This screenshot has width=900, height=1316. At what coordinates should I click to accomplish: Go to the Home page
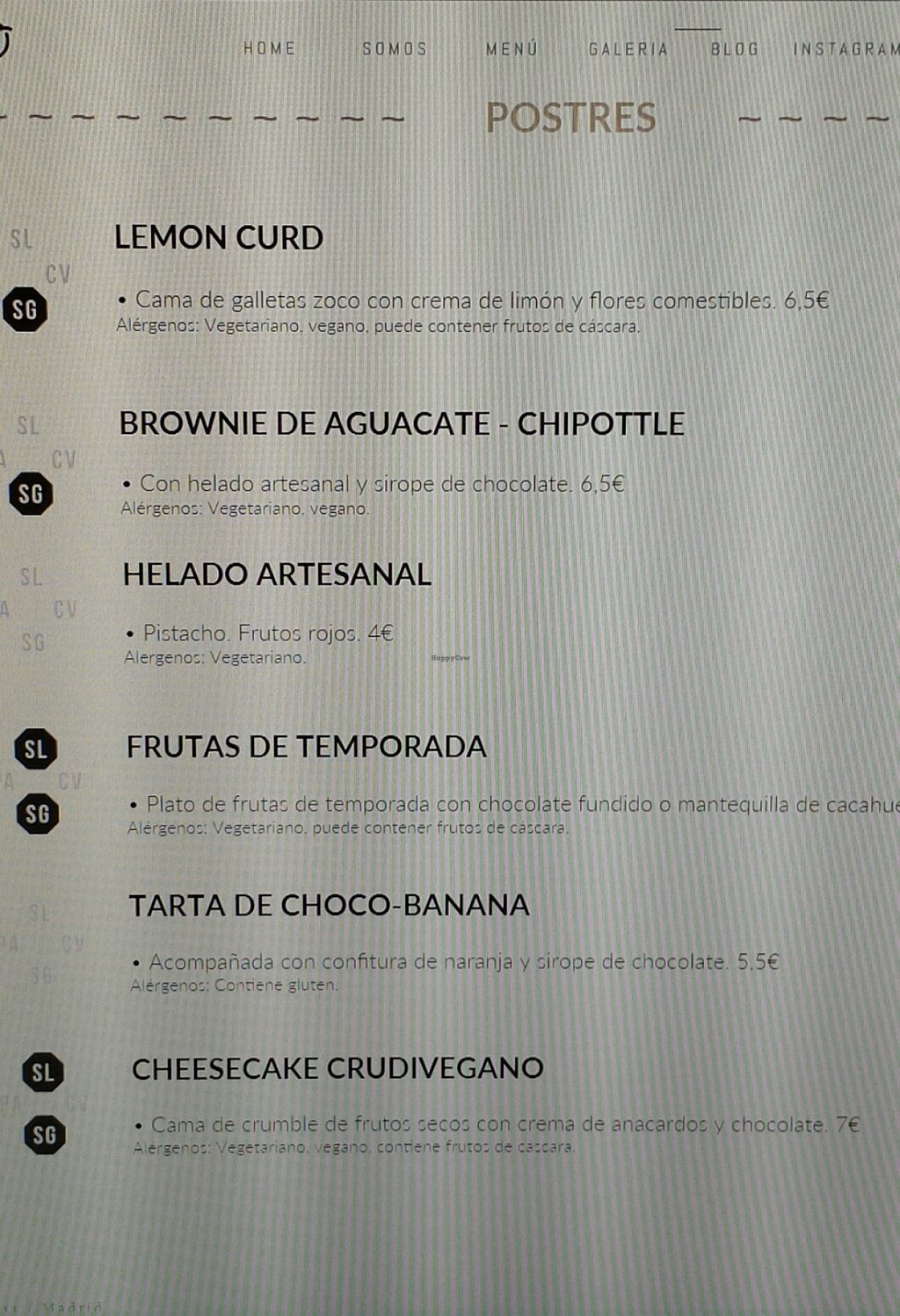(270, 48)
